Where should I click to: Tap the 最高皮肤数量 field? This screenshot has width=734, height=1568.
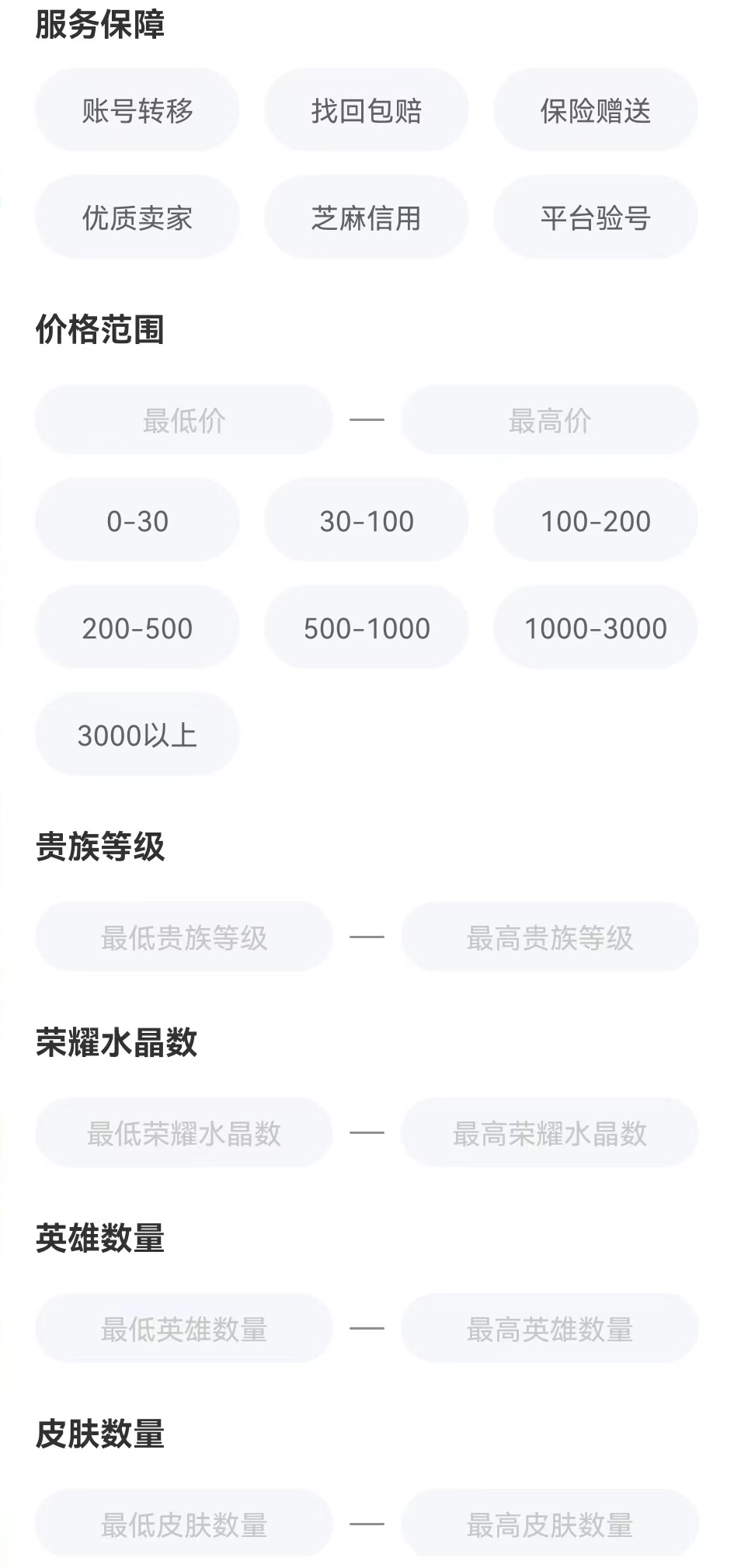(549, 1525)
